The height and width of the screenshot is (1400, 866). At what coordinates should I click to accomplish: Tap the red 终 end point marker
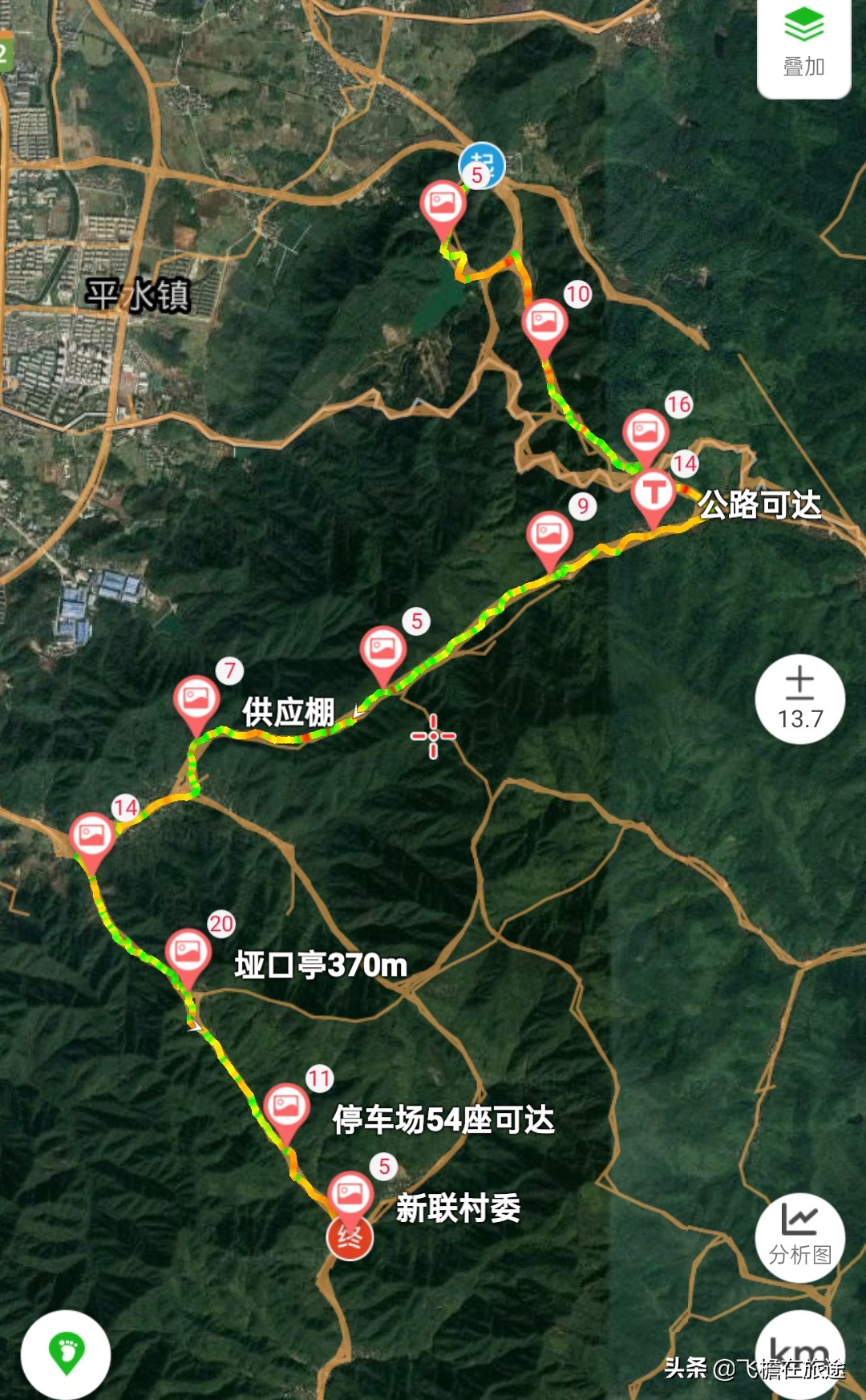point(350,1238)
